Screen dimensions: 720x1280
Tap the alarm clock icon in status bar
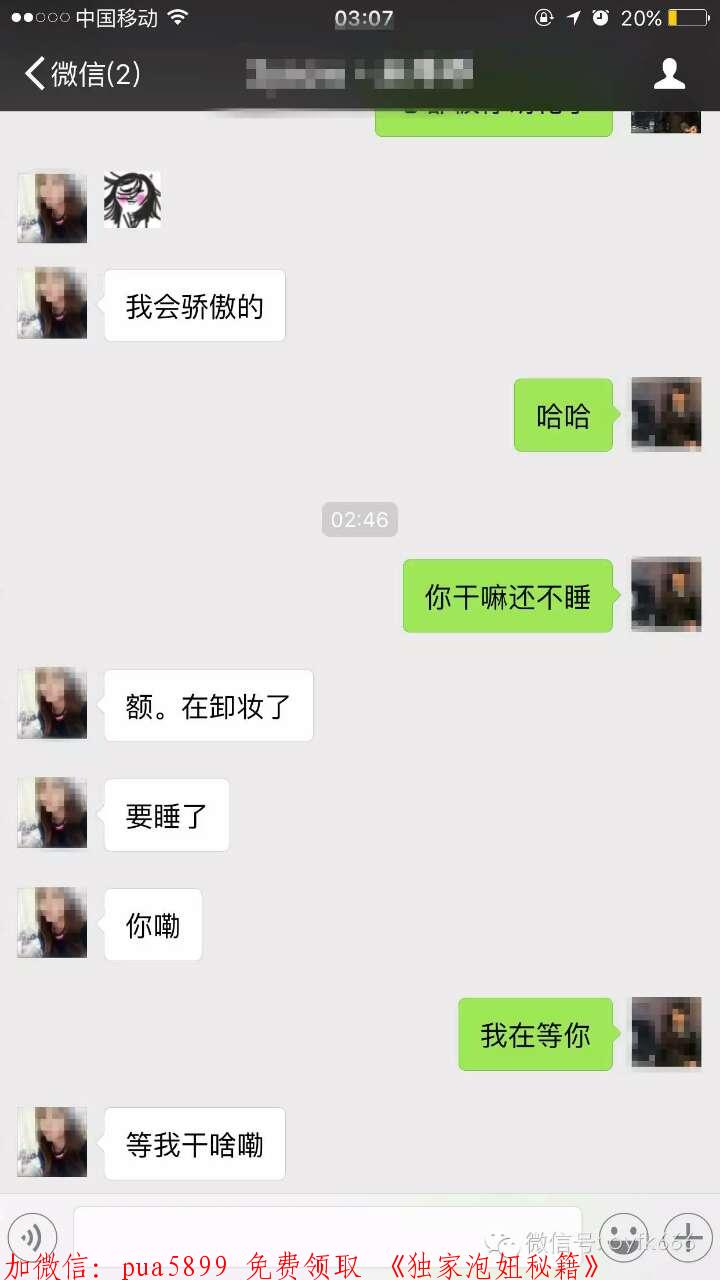(599, 16)
